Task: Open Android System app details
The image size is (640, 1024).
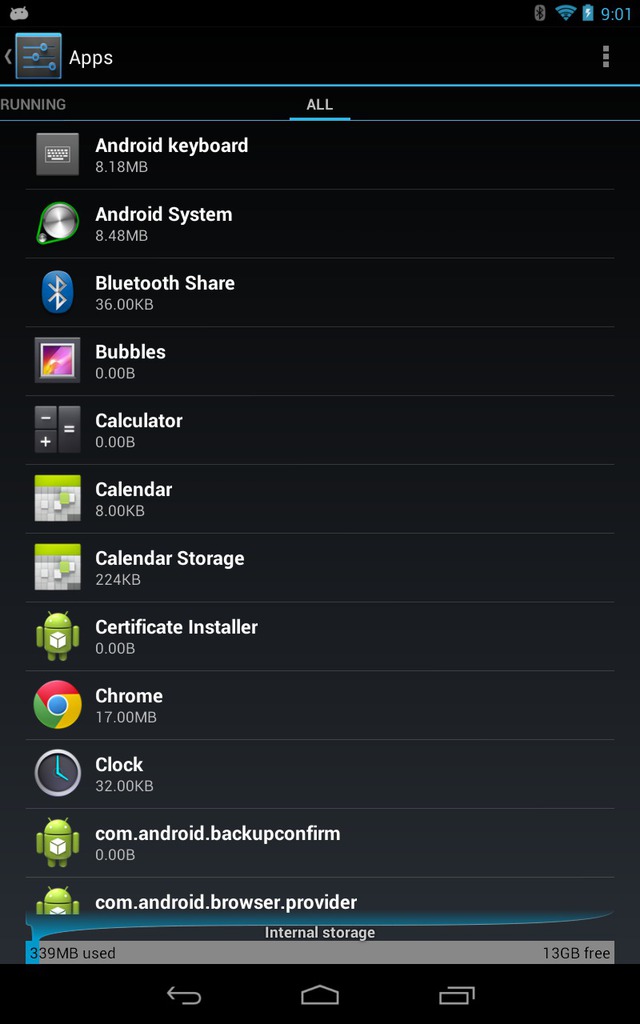Action: pyautogui.click(x=320, y=224)
